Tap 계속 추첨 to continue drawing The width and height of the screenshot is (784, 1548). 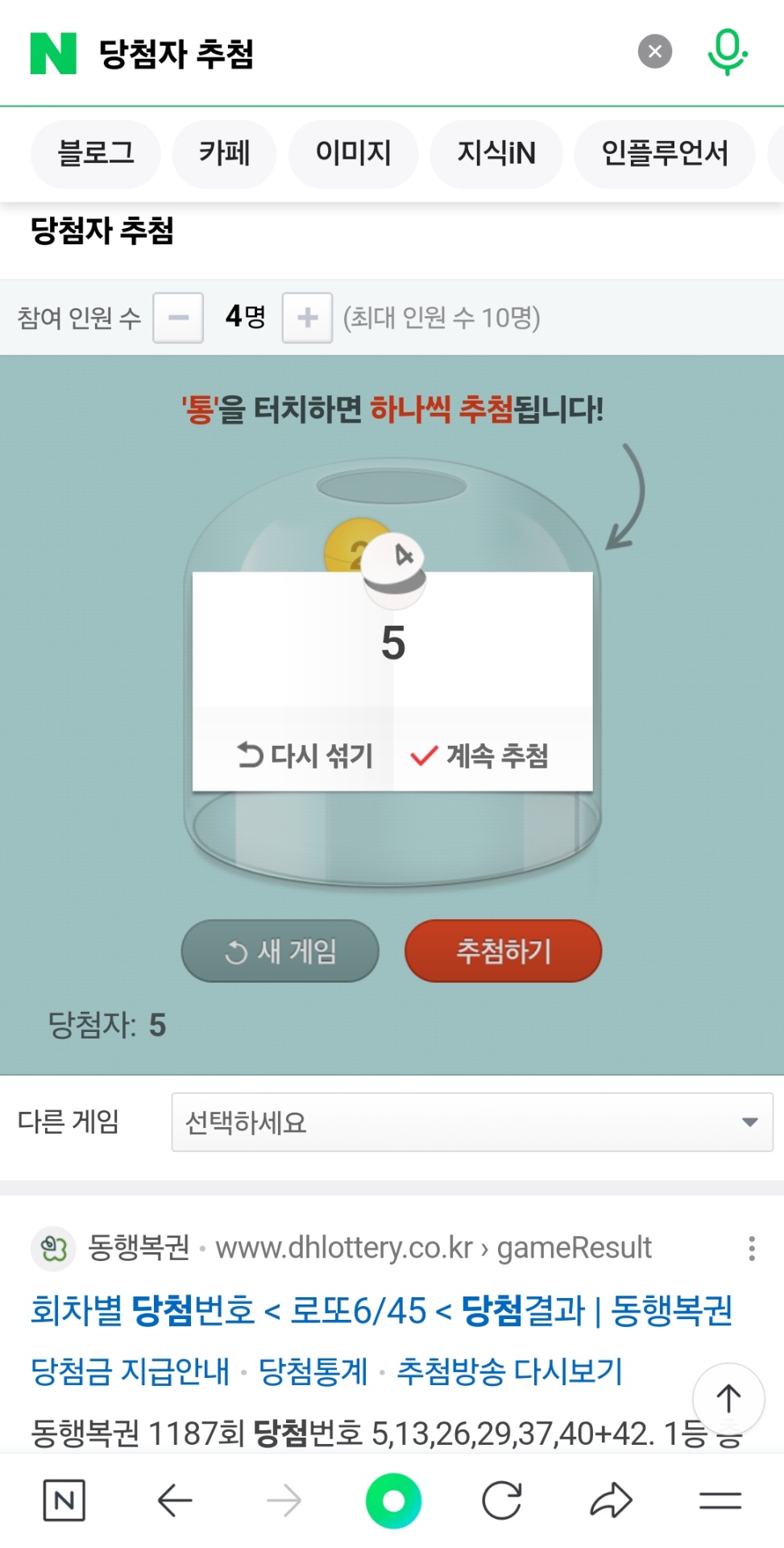point(480,755)
